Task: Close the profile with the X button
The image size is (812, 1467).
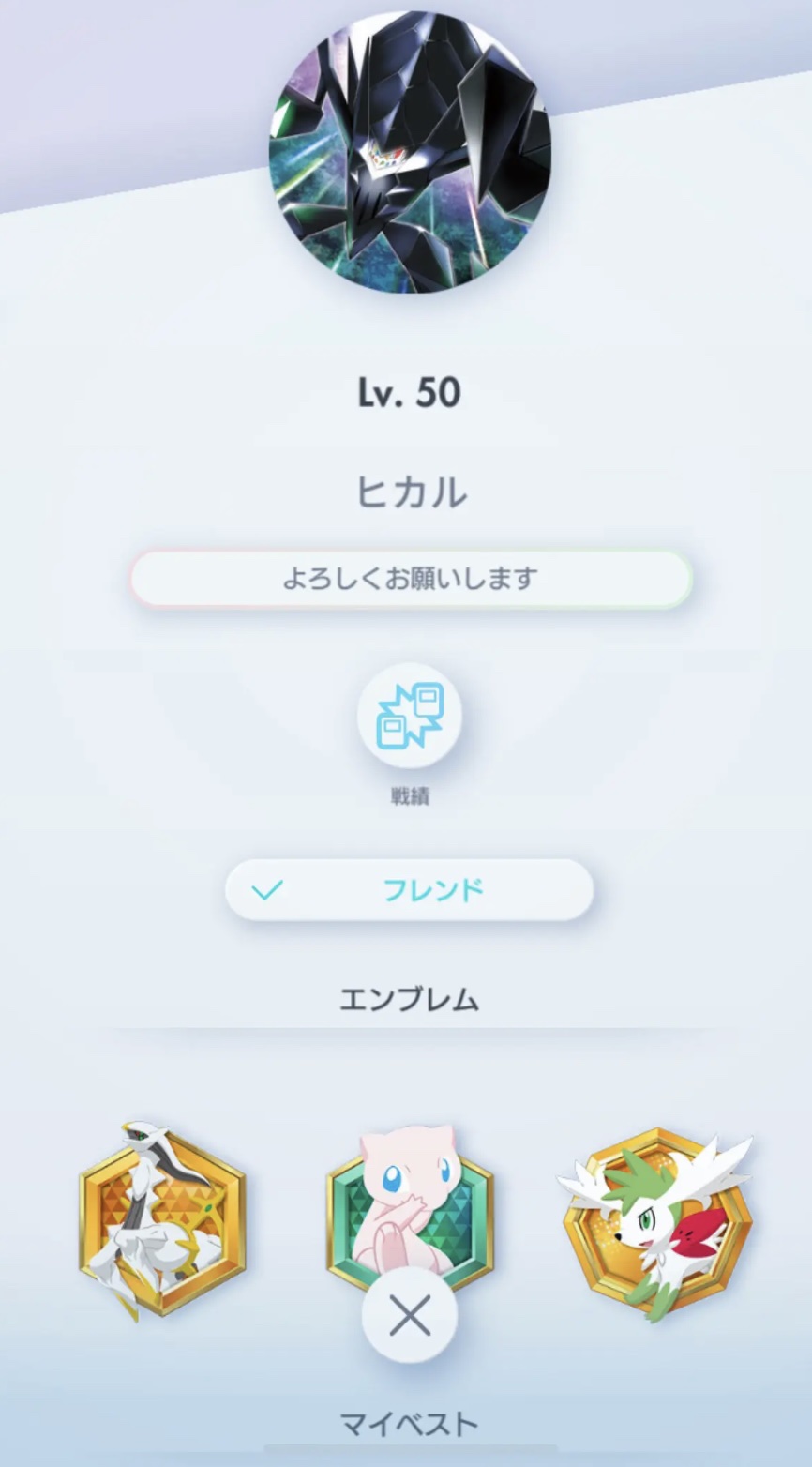Action: tap(409, 1316)
